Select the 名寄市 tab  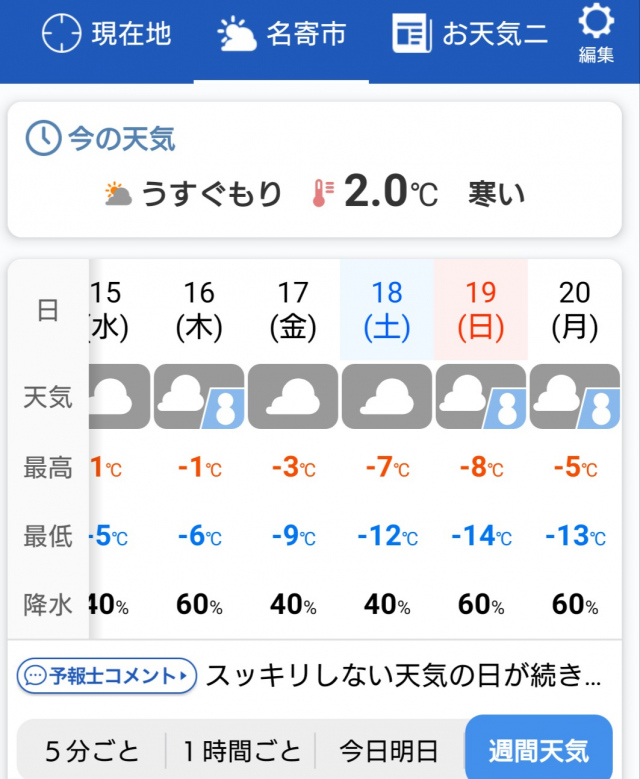point(283,34)
